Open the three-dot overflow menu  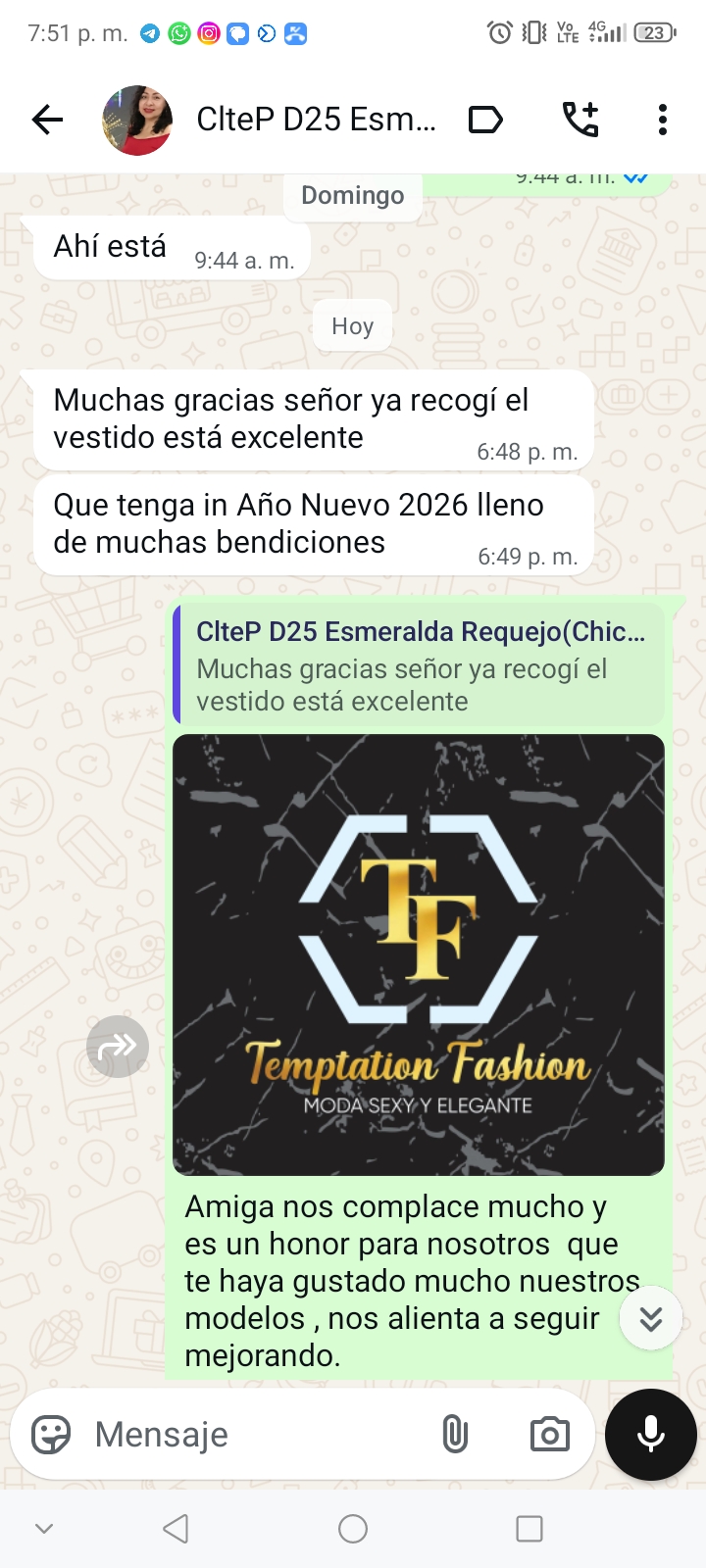tap(663, 120)
